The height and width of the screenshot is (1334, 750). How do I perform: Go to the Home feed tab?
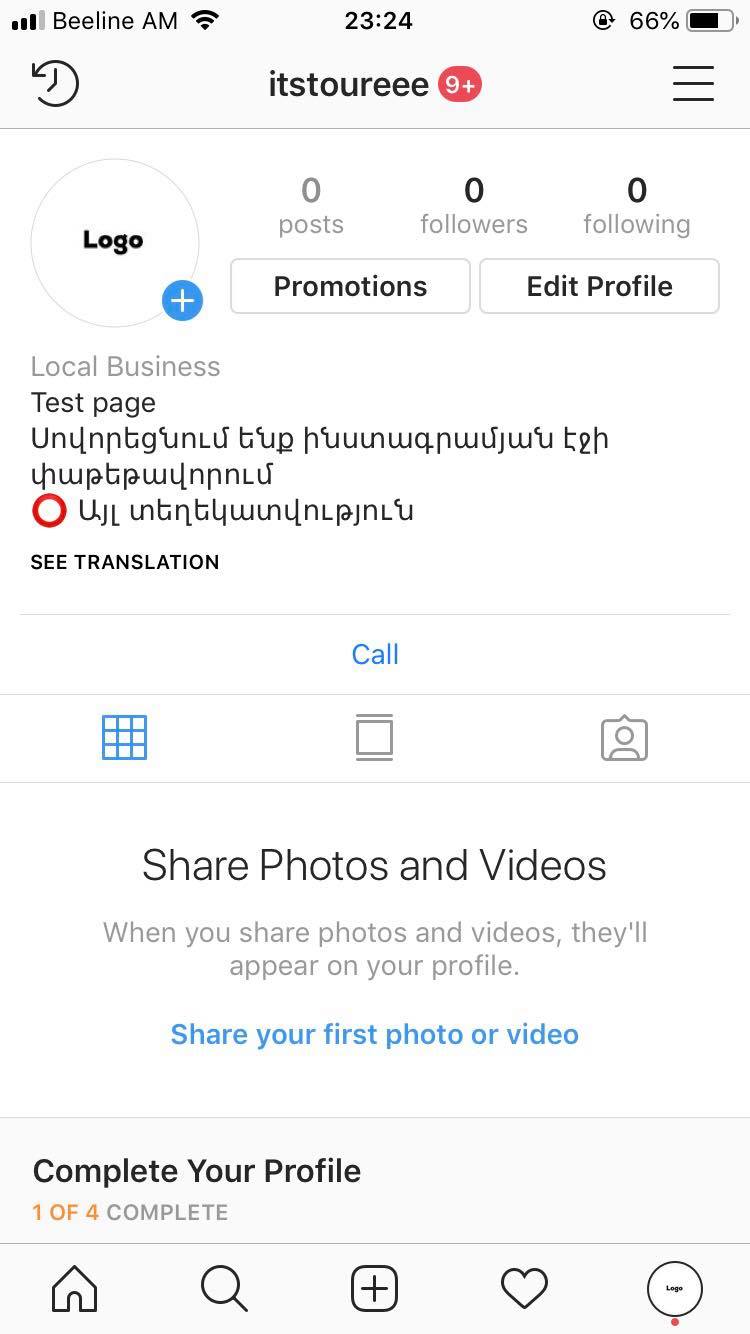click(x=75, y=1288)
